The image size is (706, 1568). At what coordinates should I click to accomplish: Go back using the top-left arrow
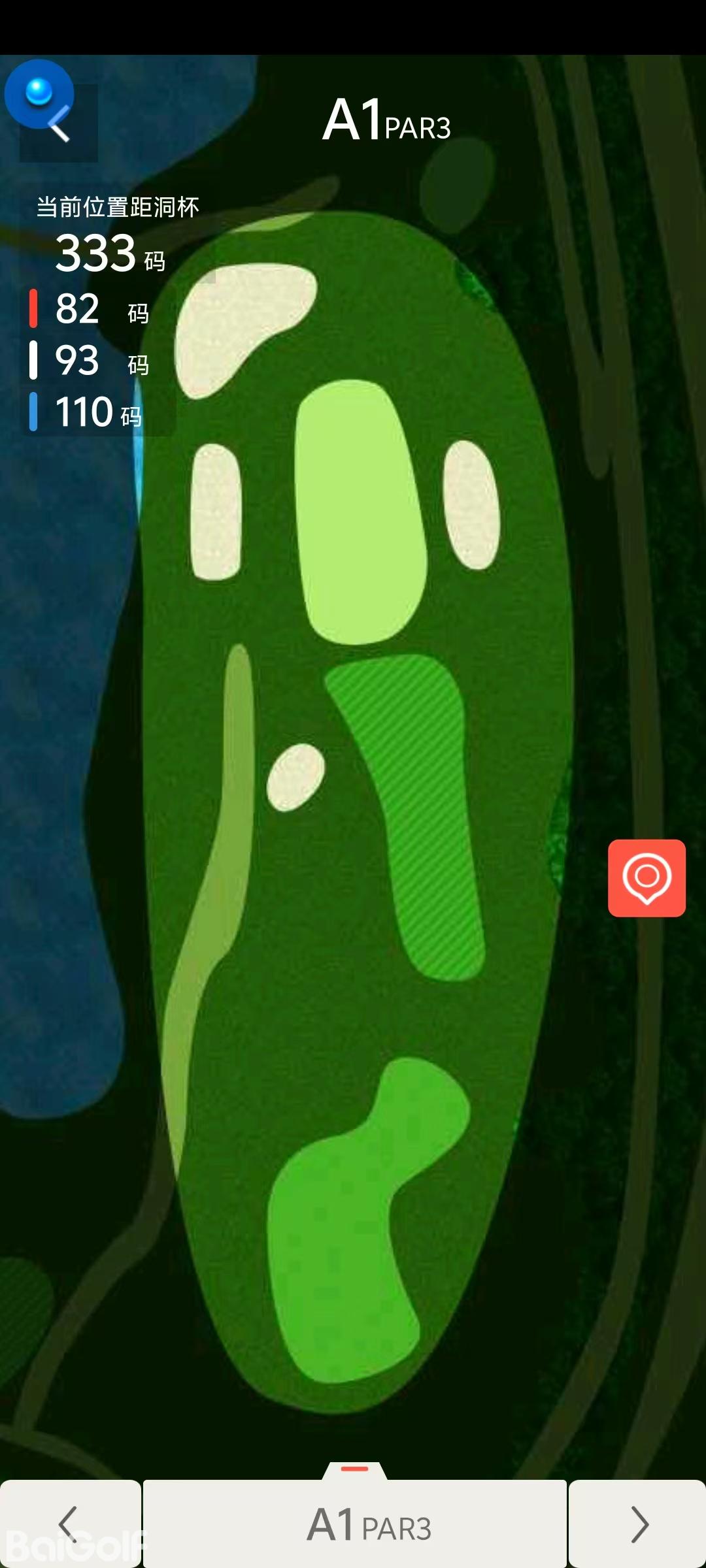coord(59,124)
